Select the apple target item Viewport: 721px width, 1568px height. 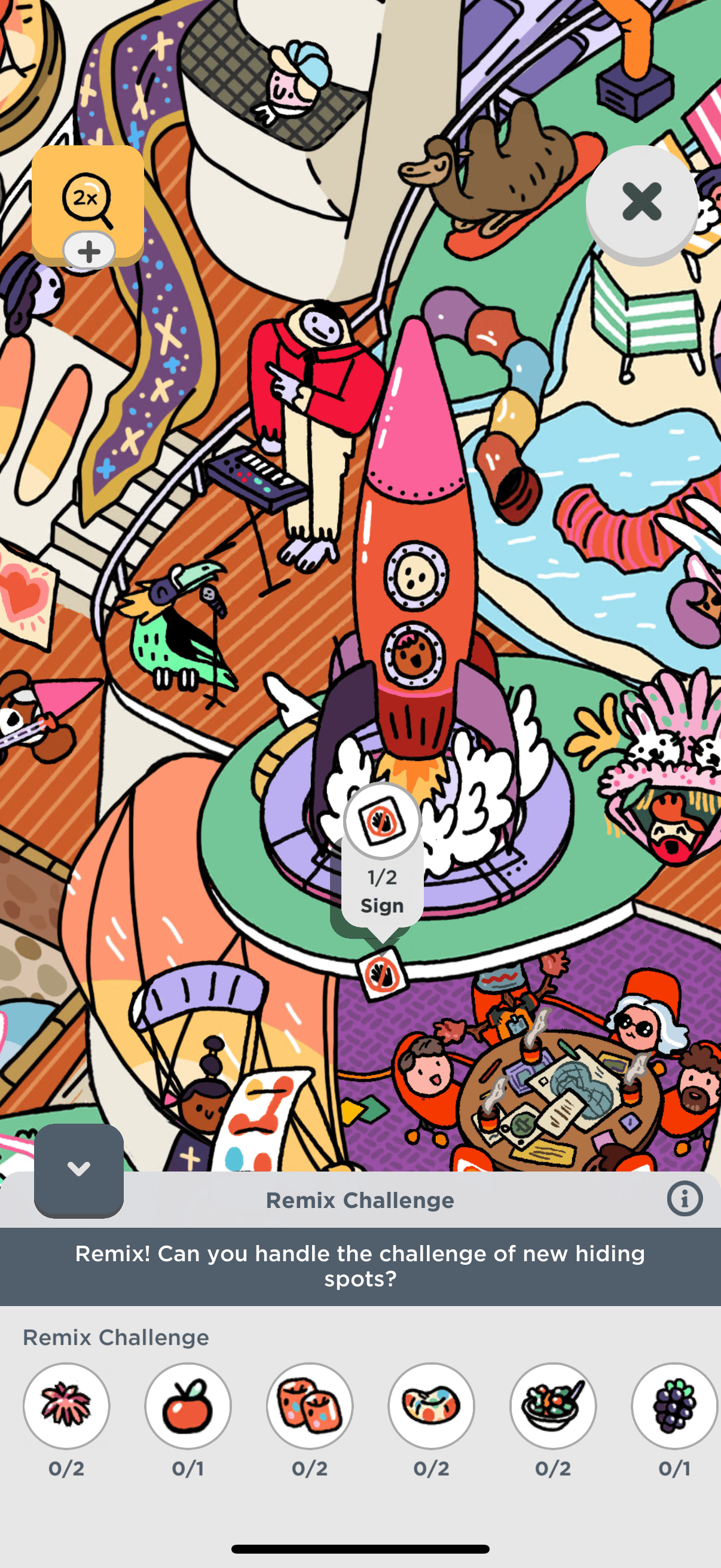click(x=188, y=1405)
